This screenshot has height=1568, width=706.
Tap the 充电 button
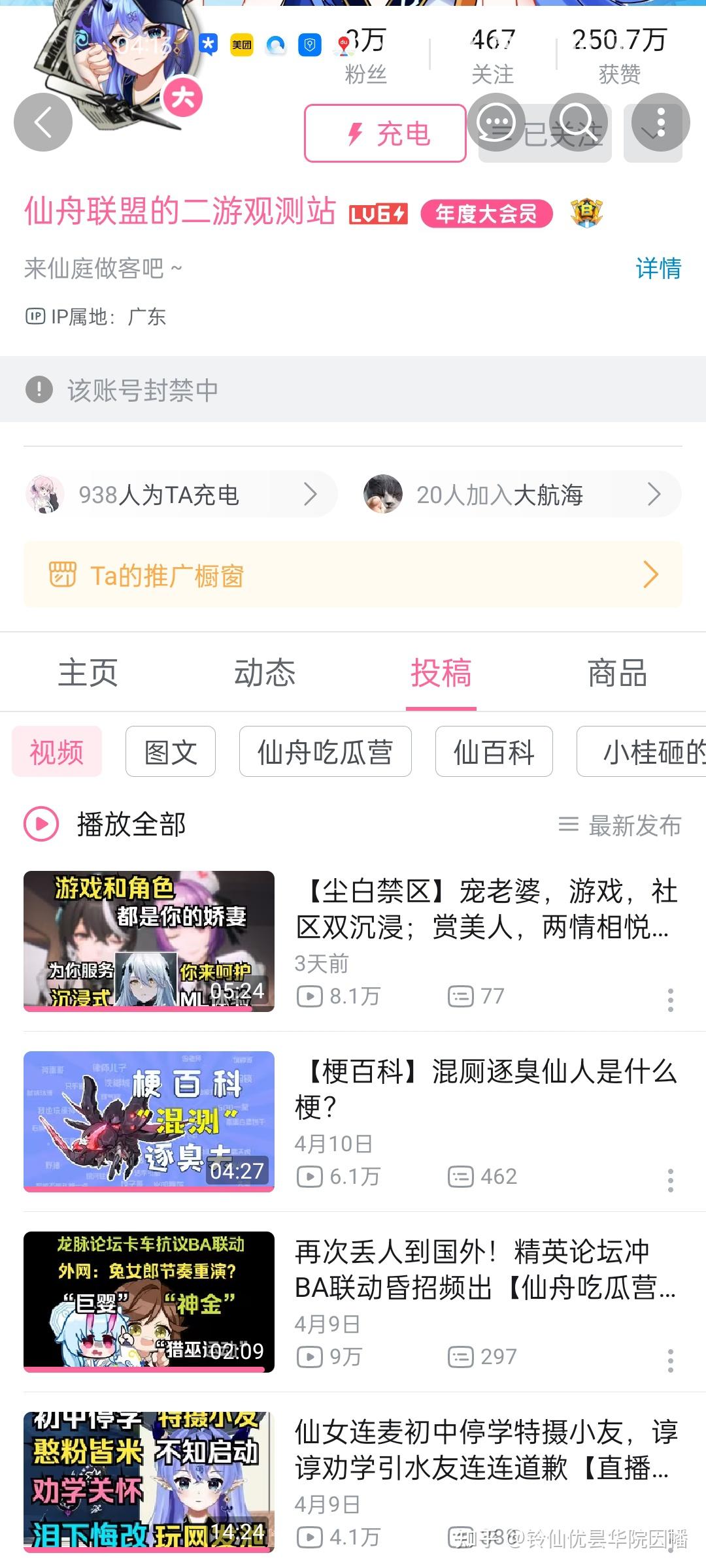coord(385,133)
